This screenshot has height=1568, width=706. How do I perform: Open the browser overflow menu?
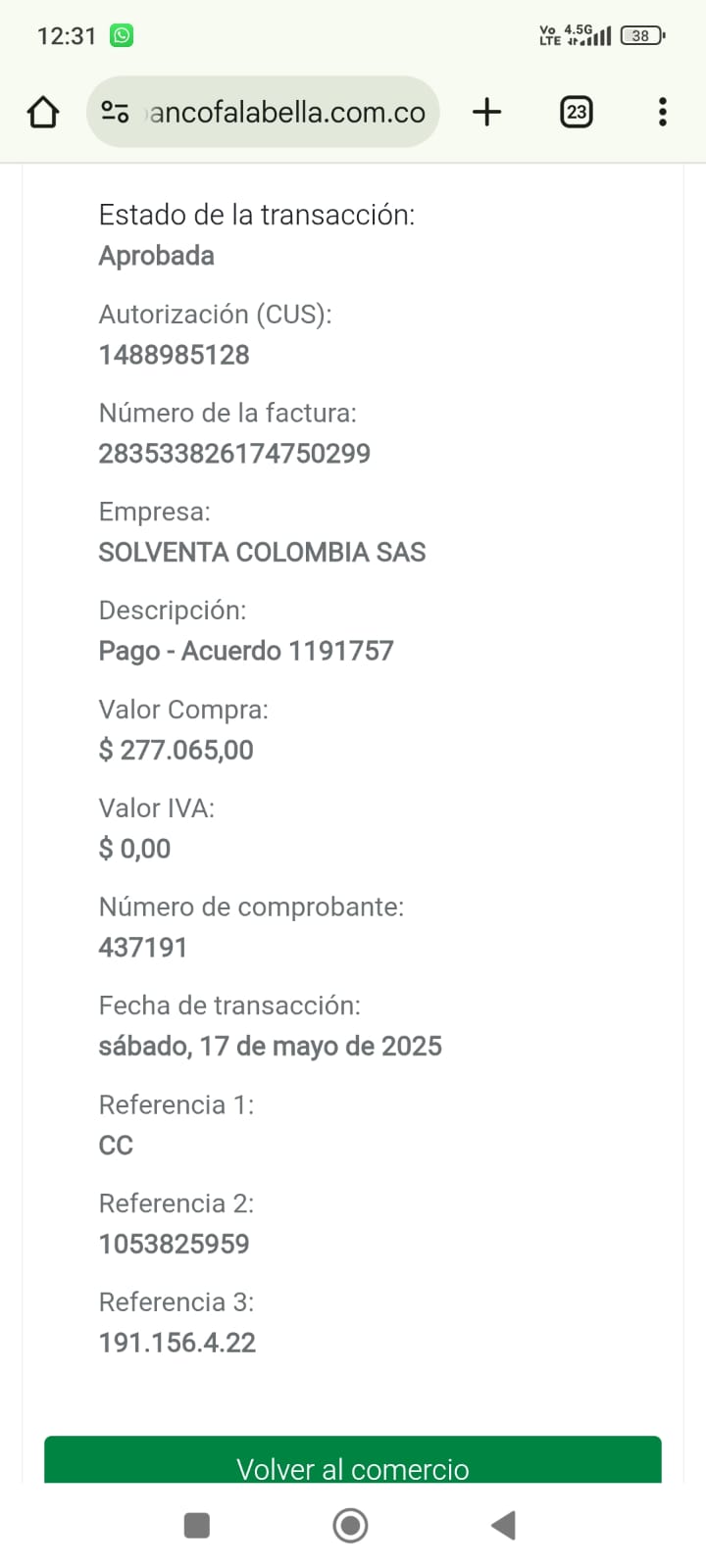pos(663,113)
